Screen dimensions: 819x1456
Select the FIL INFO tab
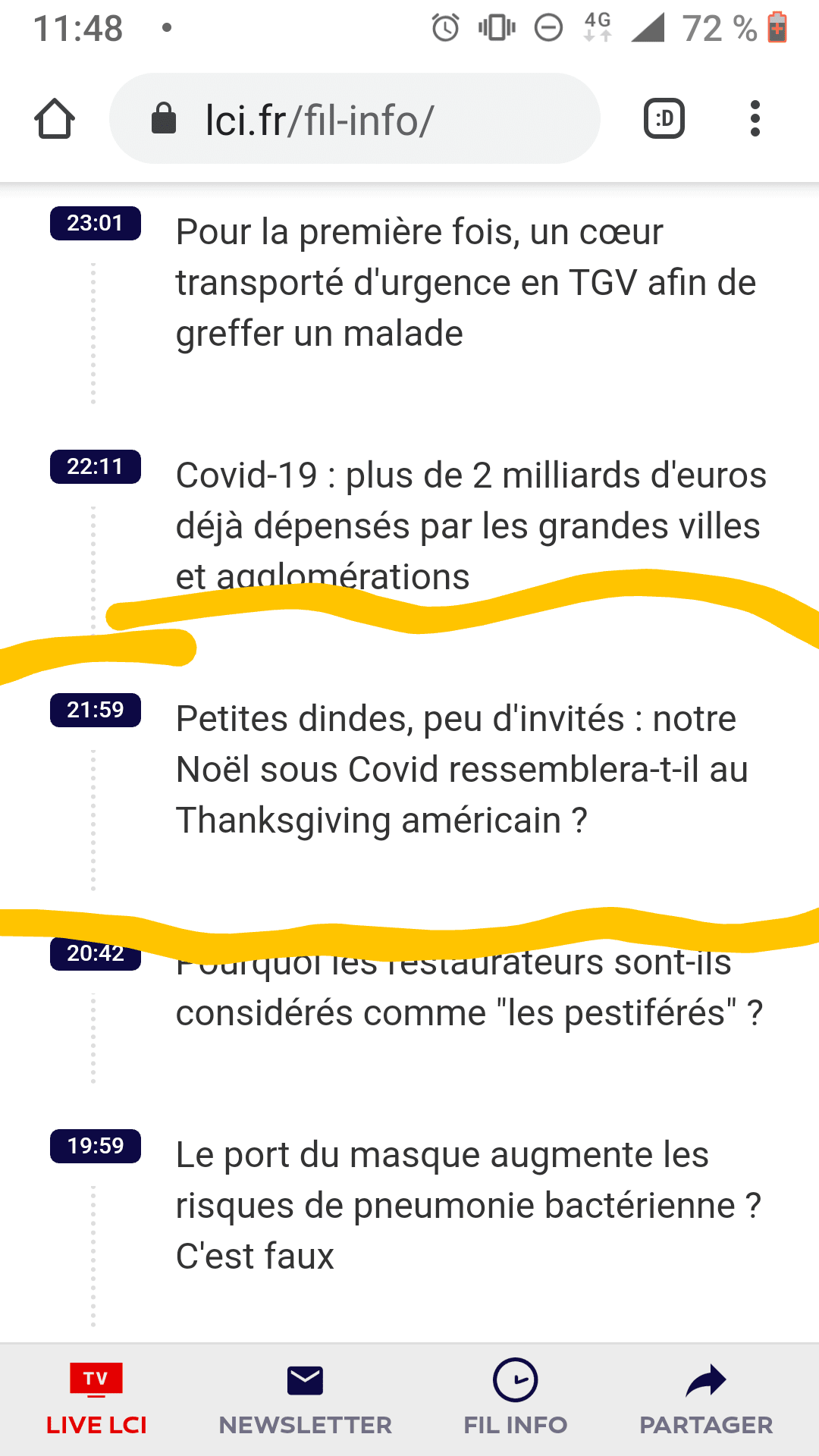pos(515,1399)
